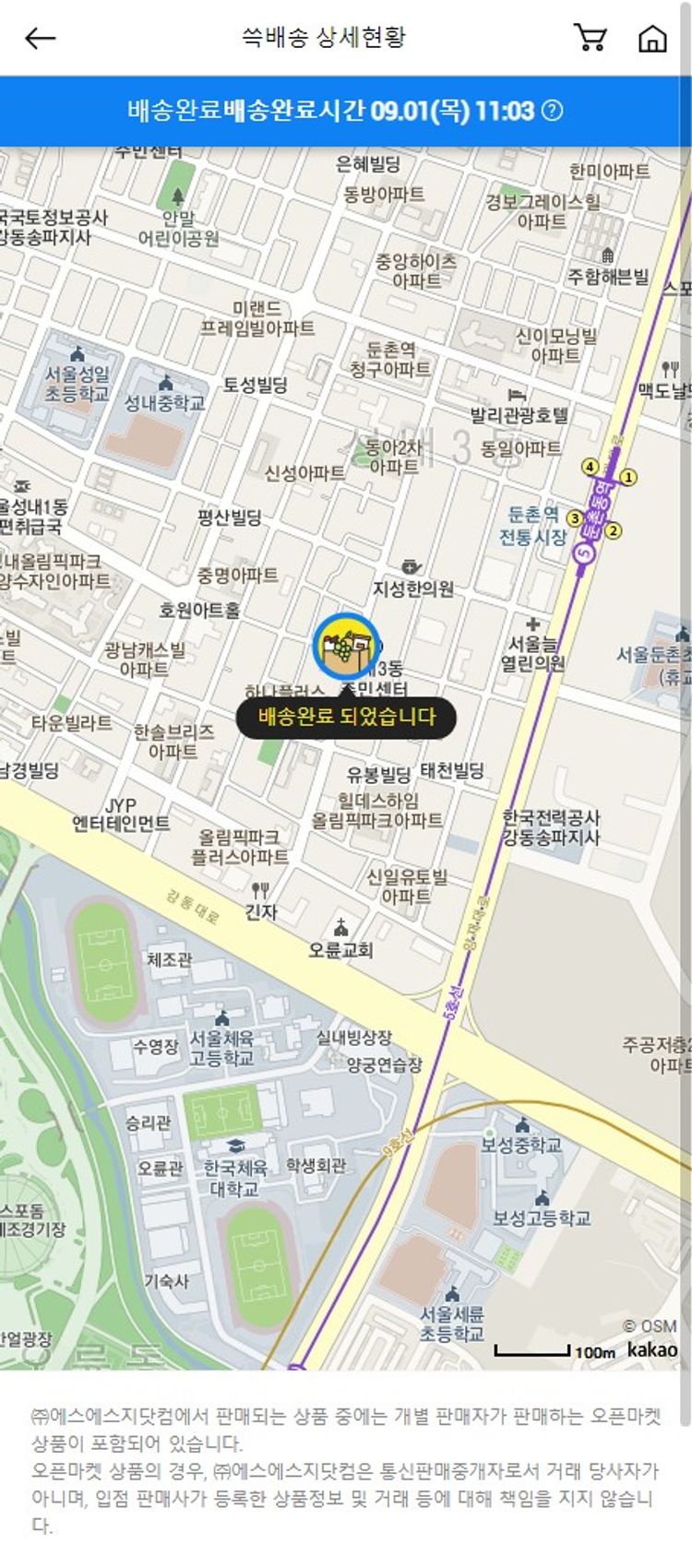Go back using the arrow icon
This screenshot has height=1568, width=692.
41,38
